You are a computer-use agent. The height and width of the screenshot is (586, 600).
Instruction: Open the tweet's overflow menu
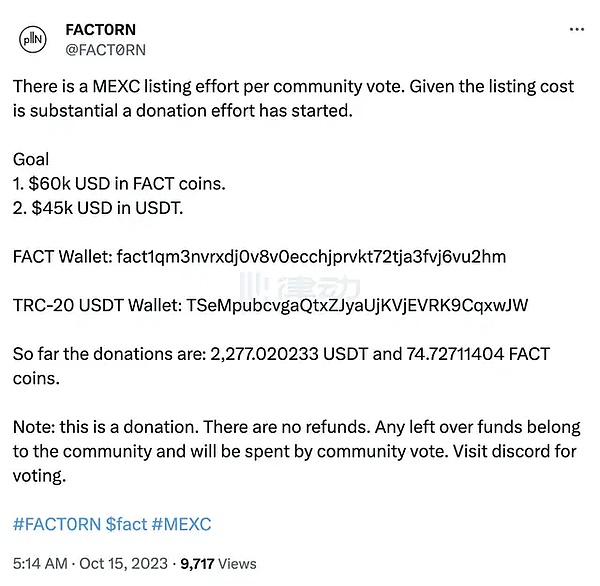click(x=576, y=30)
